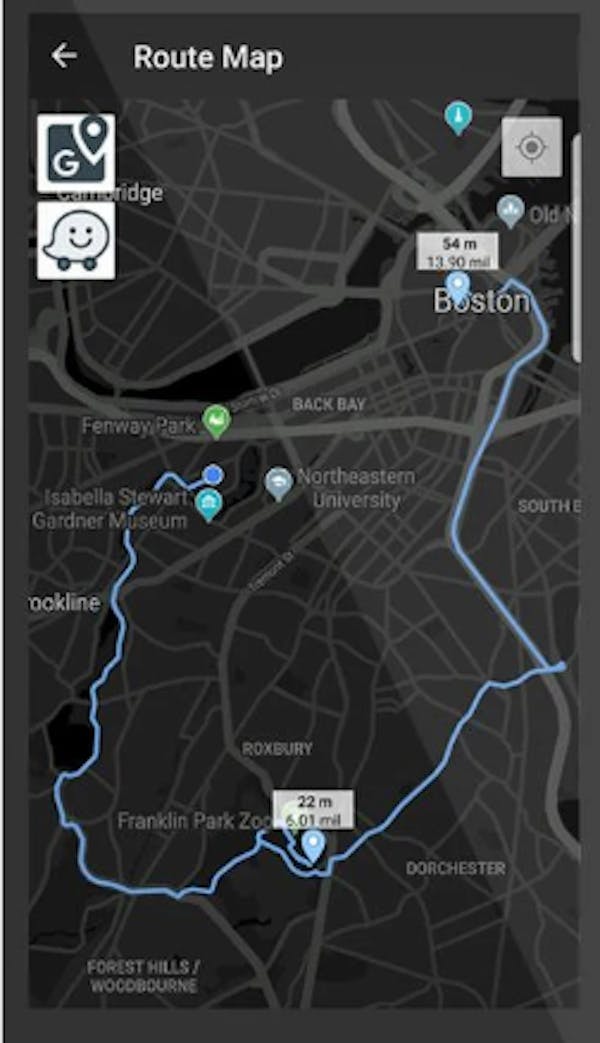Select the 54 m stop marker in Boston
The image size is (600, 1043).
[458, 287]
